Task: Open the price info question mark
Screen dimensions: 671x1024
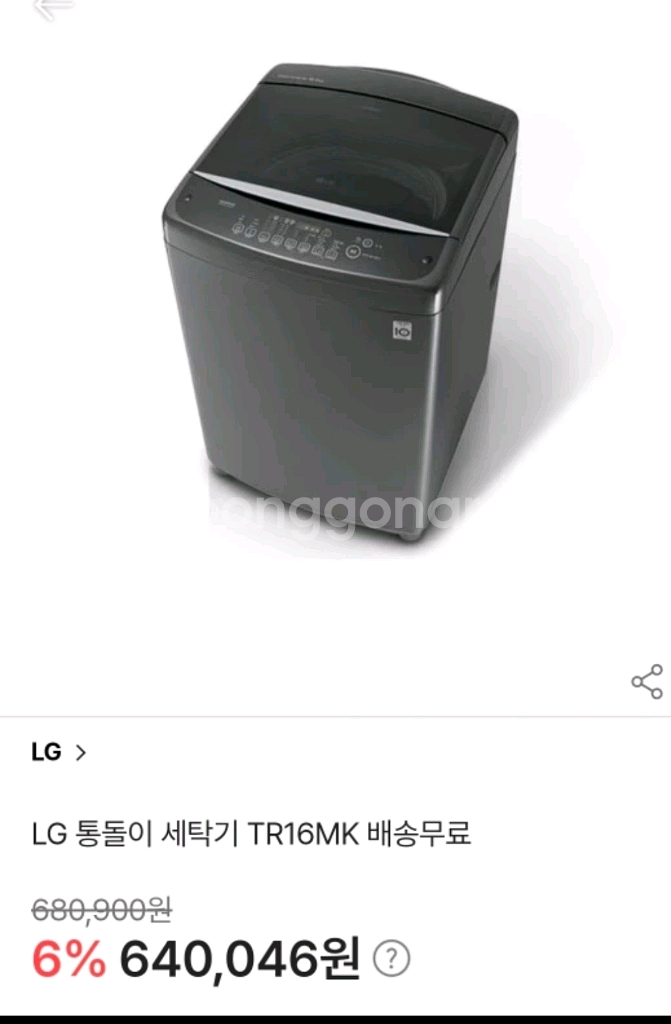Action: [x=391, y=962]
